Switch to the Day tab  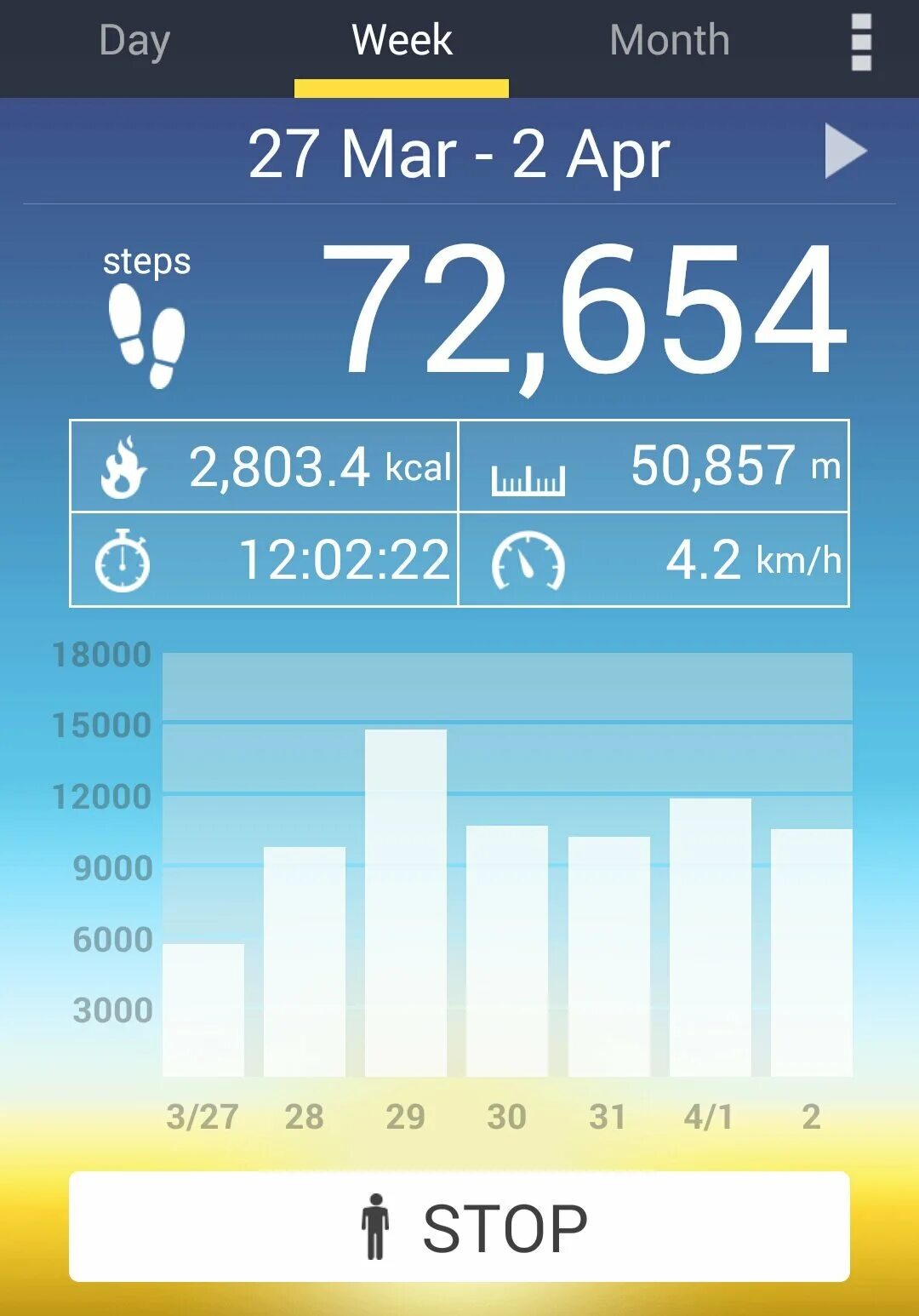tap(134, 41)
